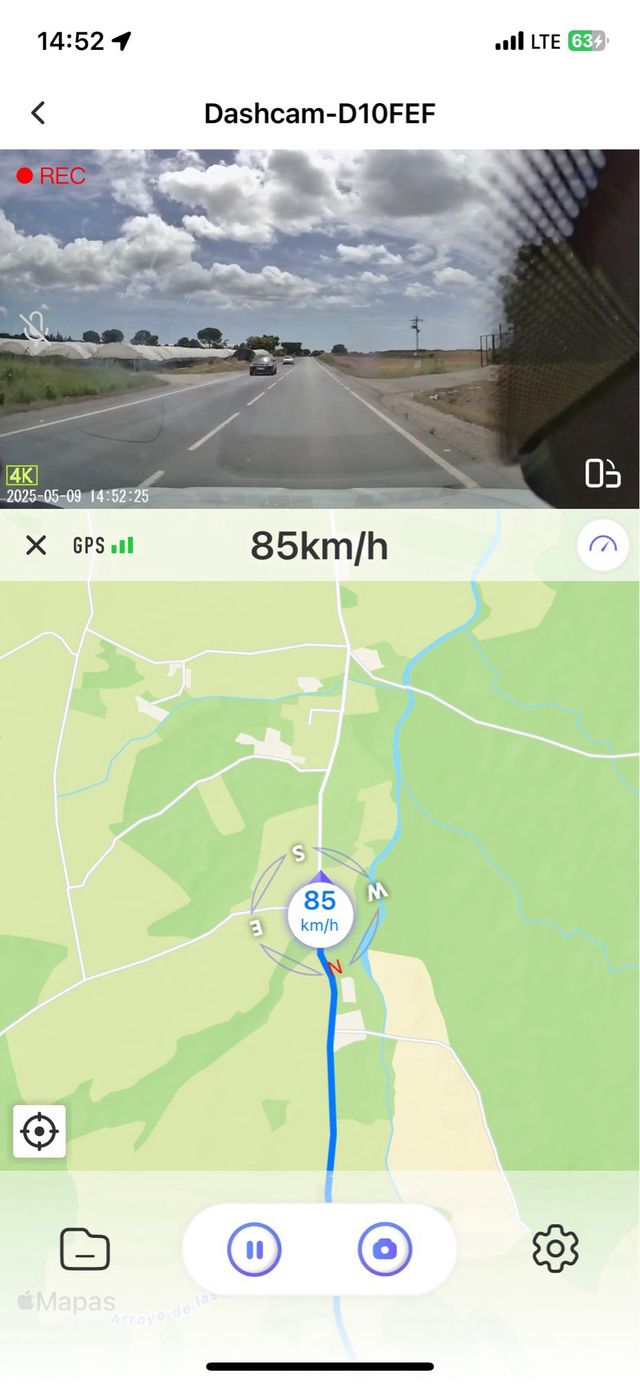
Task: Open dashcam settings gear
Action: tap(555, 1249)
